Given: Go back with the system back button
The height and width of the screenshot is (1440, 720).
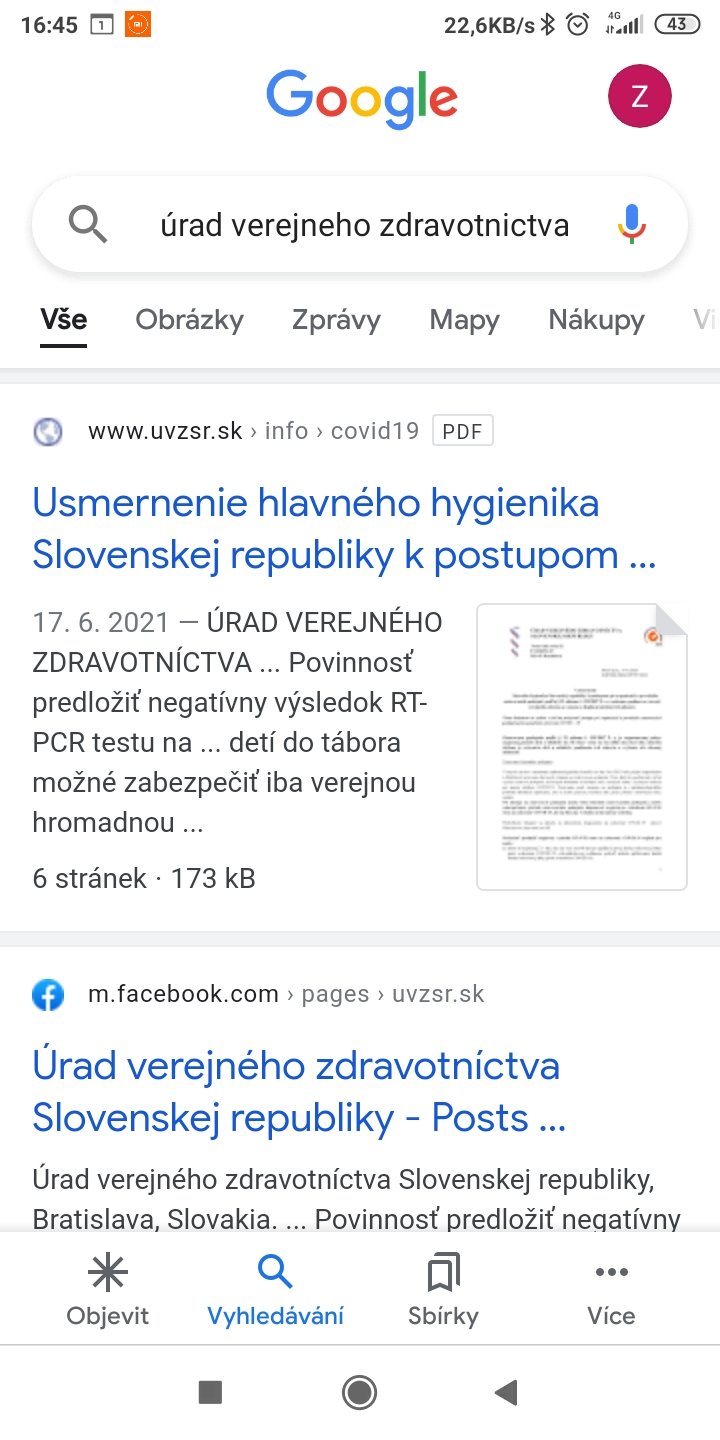Looking at the screenshot, I should pyautogui.click(x=507, y=1392).
